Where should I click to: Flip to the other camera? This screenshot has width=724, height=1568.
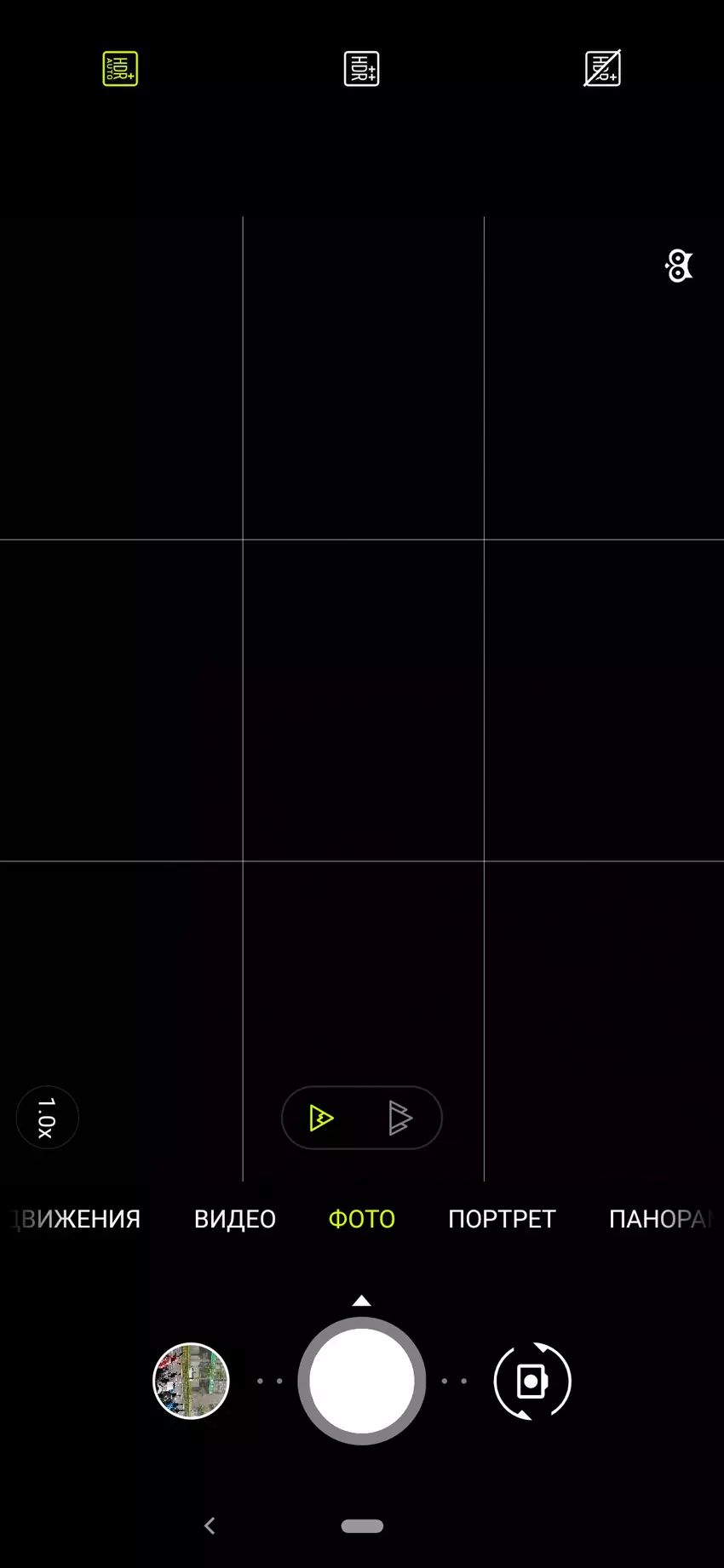532,1381
